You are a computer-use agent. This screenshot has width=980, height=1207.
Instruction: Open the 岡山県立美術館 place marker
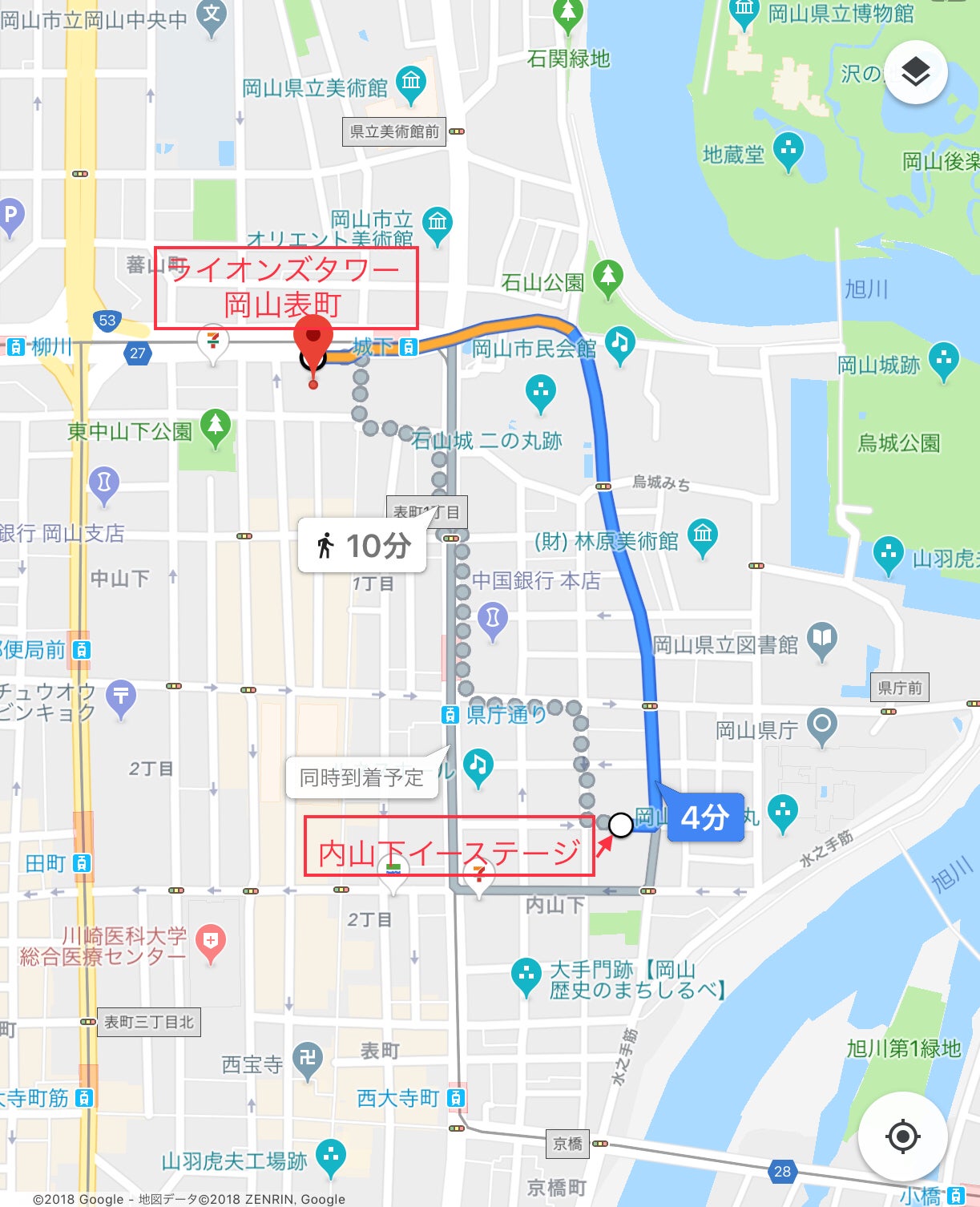tap(411, 83)
